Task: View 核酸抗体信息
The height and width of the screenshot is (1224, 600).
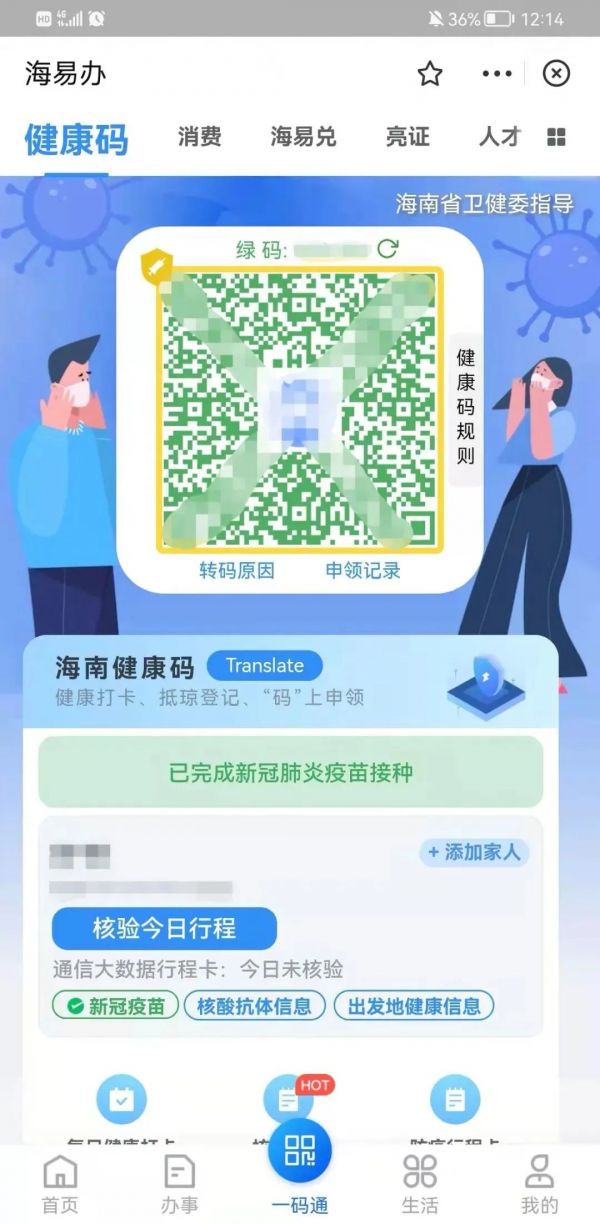Action: pos(254,1006)
